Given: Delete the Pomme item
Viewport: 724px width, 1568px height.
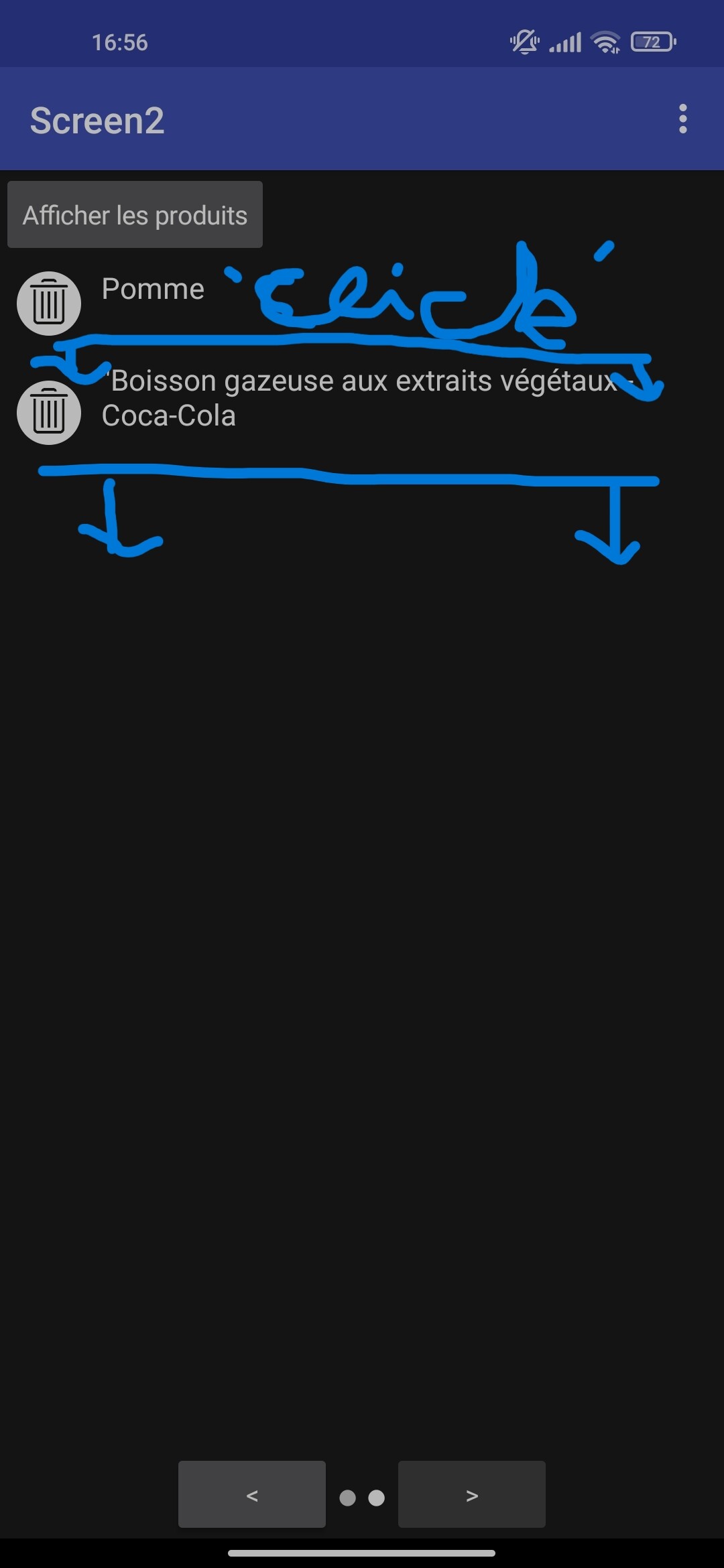Looking at the screenshot, I should 49,304.
